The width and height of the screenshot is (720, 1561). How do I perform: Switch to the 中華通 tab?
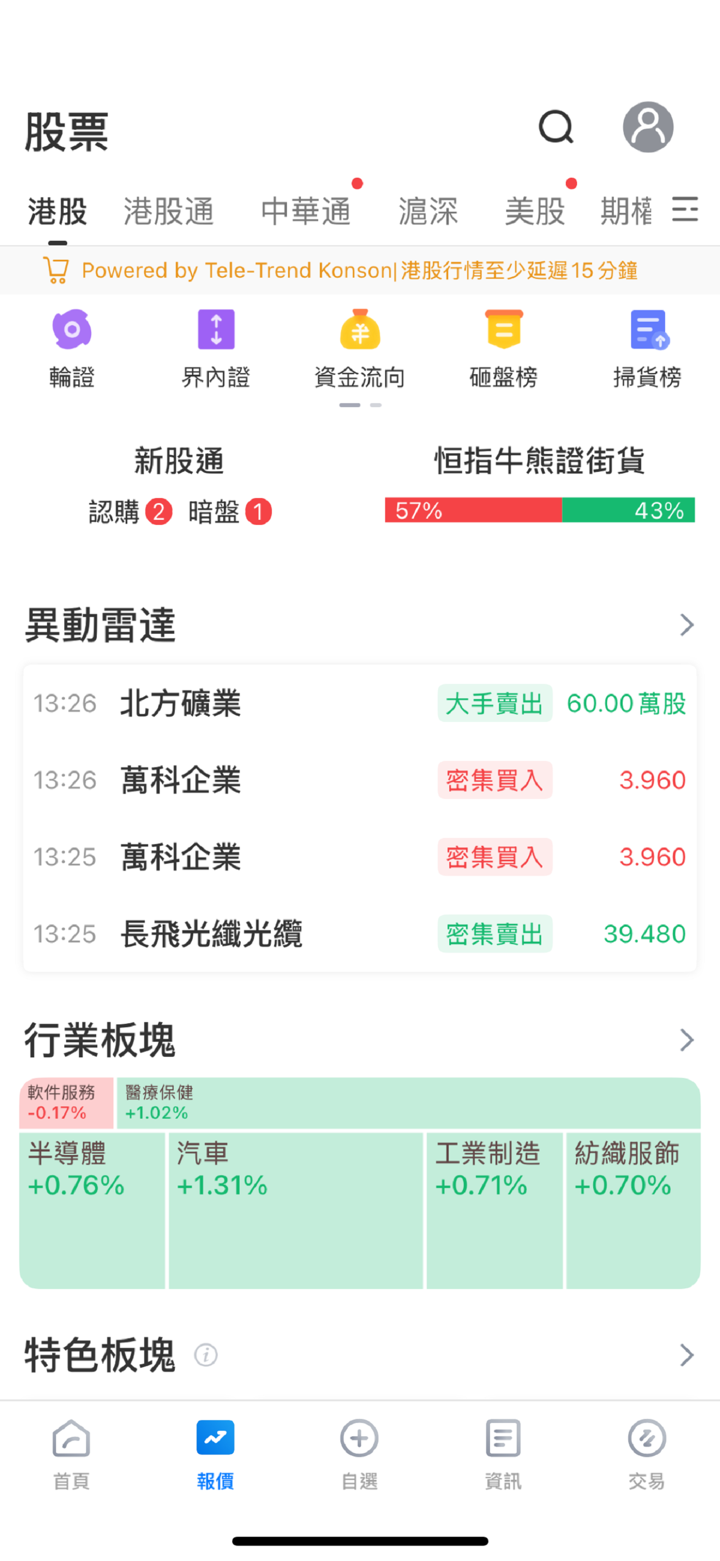[306, 211]
